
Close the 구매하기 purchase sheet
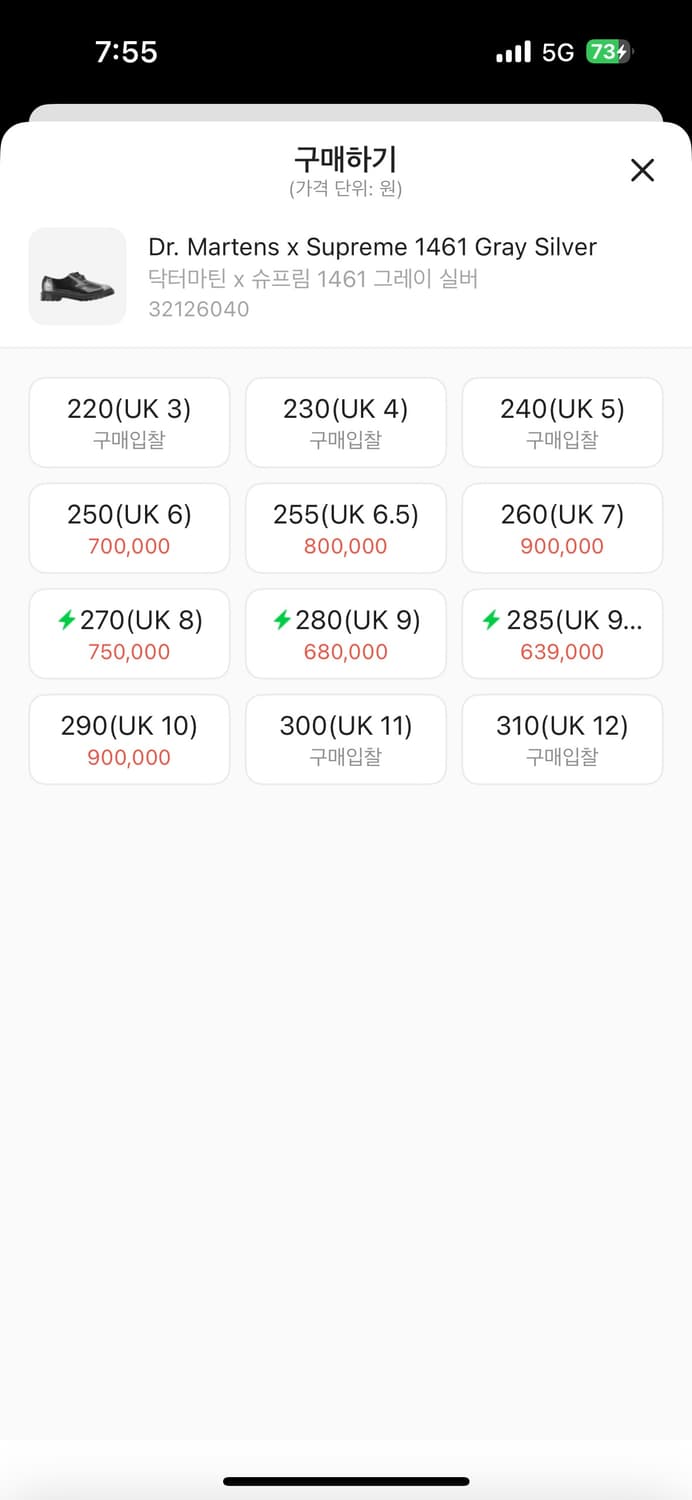[x=642, y=170]
